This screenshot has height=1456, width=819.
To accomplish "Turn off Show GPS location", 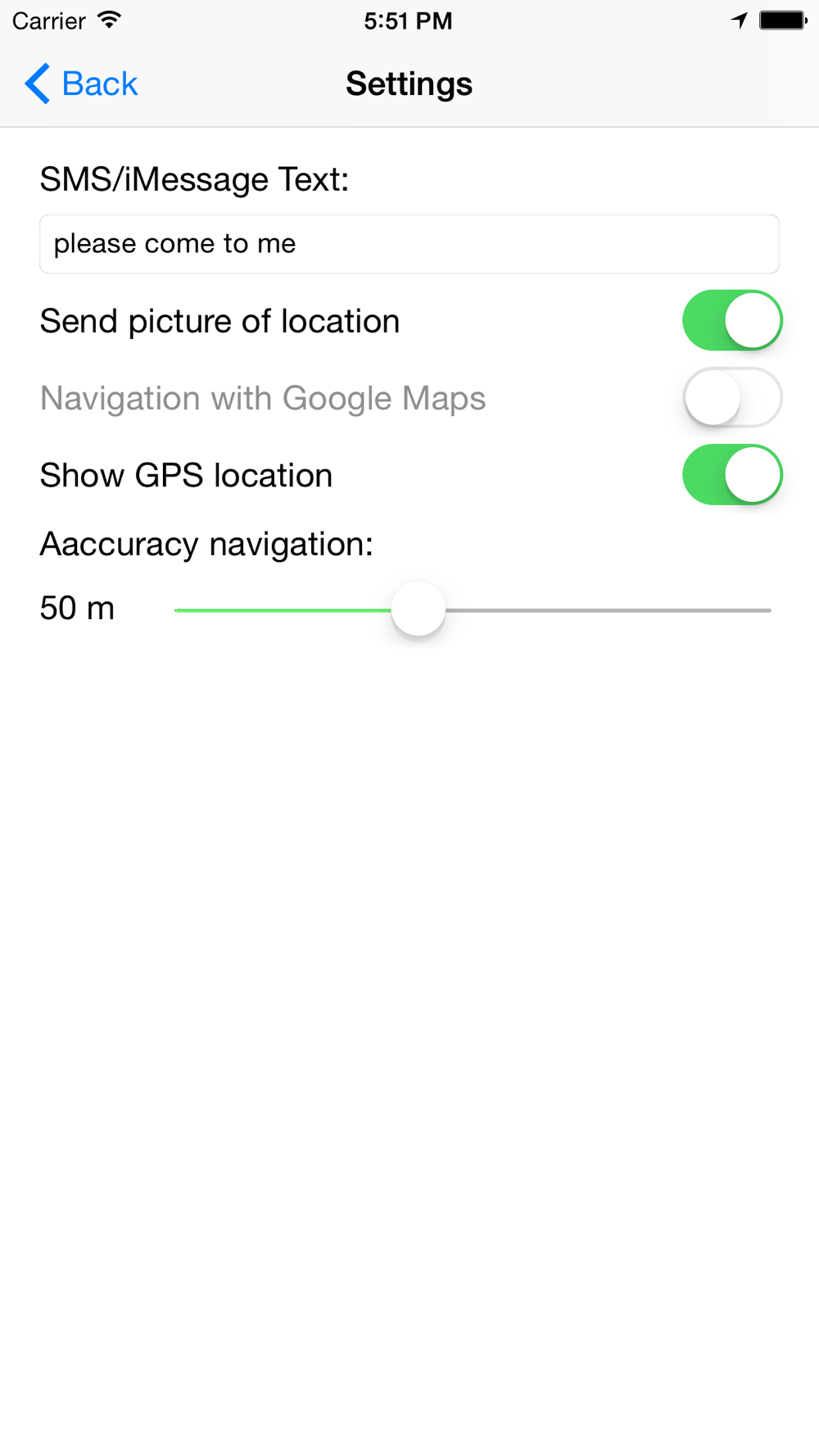I will click(732, 474).
